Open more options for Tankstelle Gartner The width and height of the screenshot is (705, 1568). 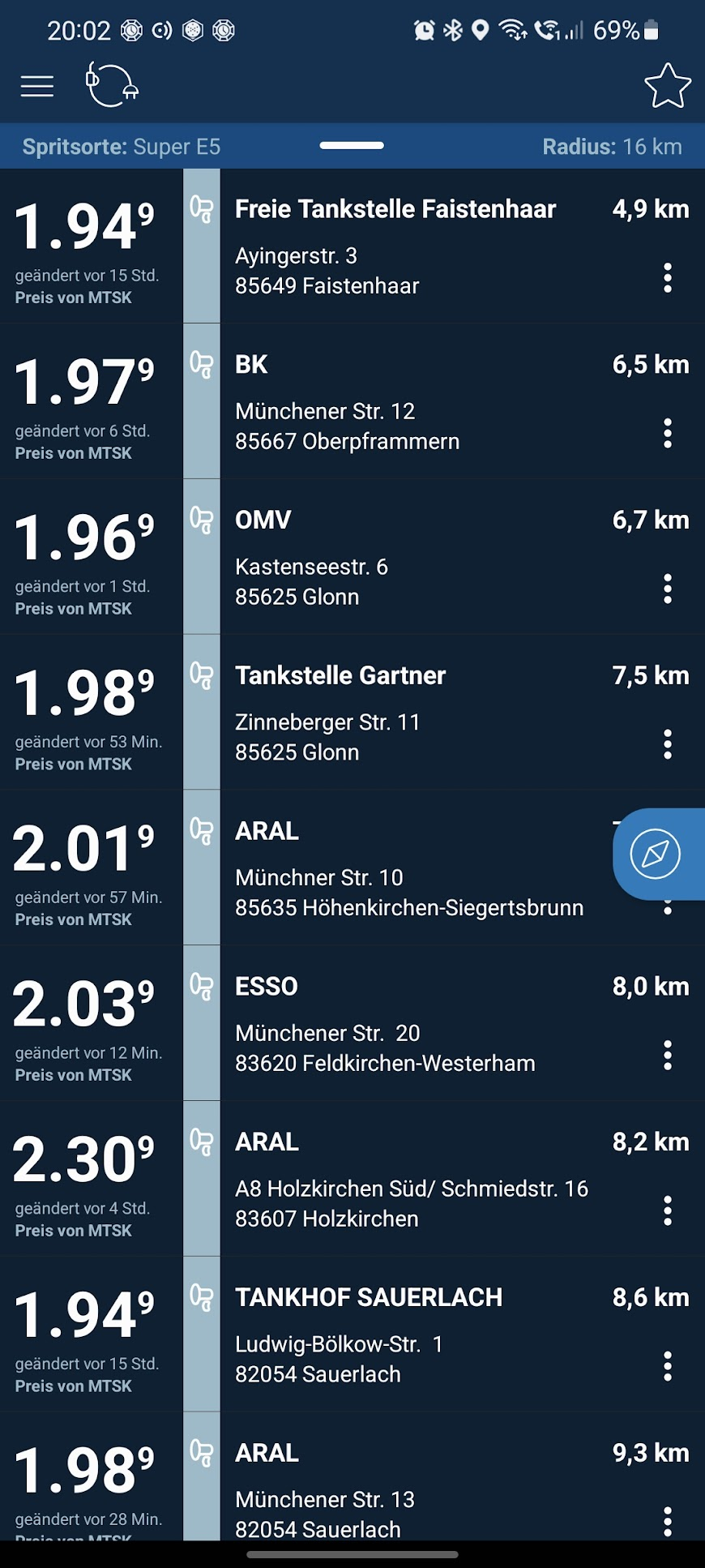(x=668, y=744)
